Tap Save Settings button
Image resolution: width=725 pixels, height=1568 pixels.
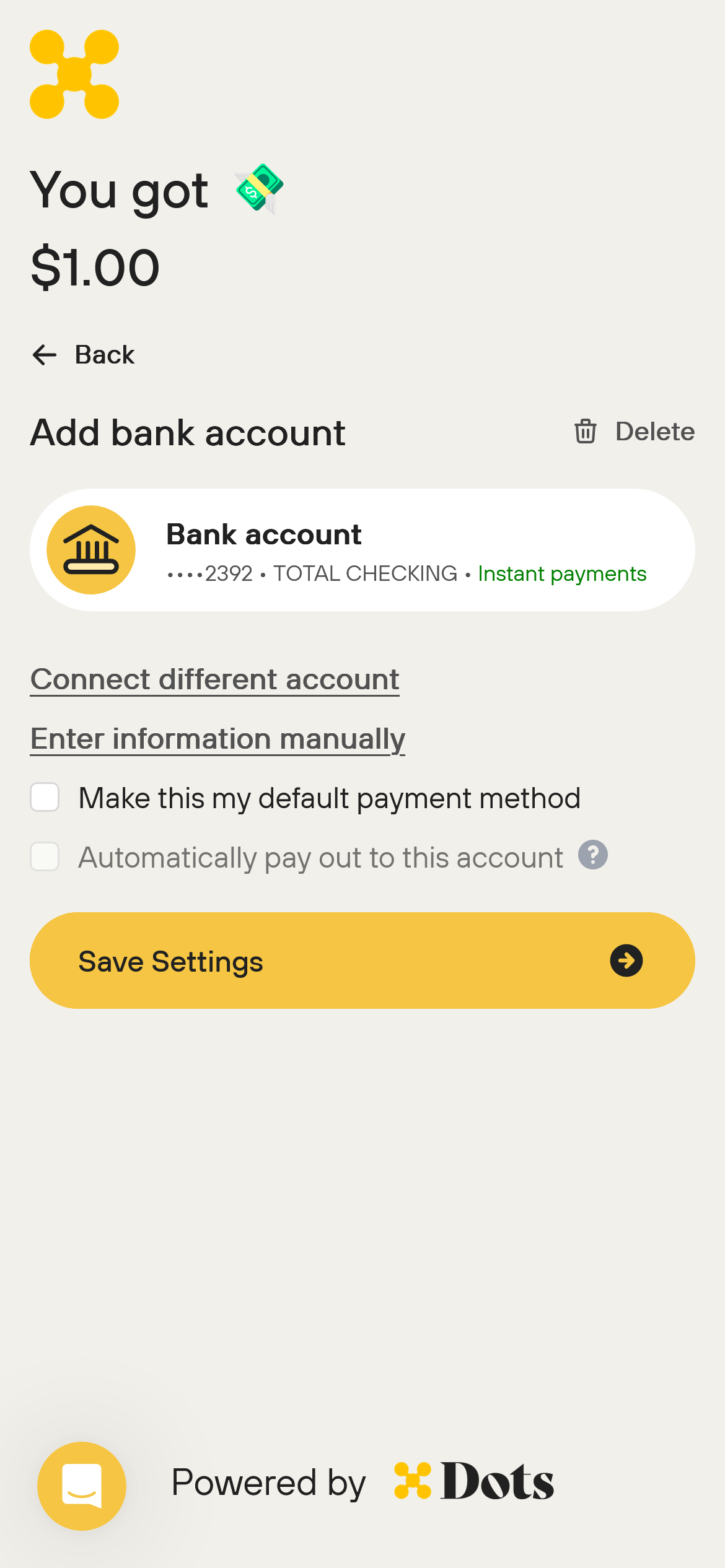click(362, 960)
